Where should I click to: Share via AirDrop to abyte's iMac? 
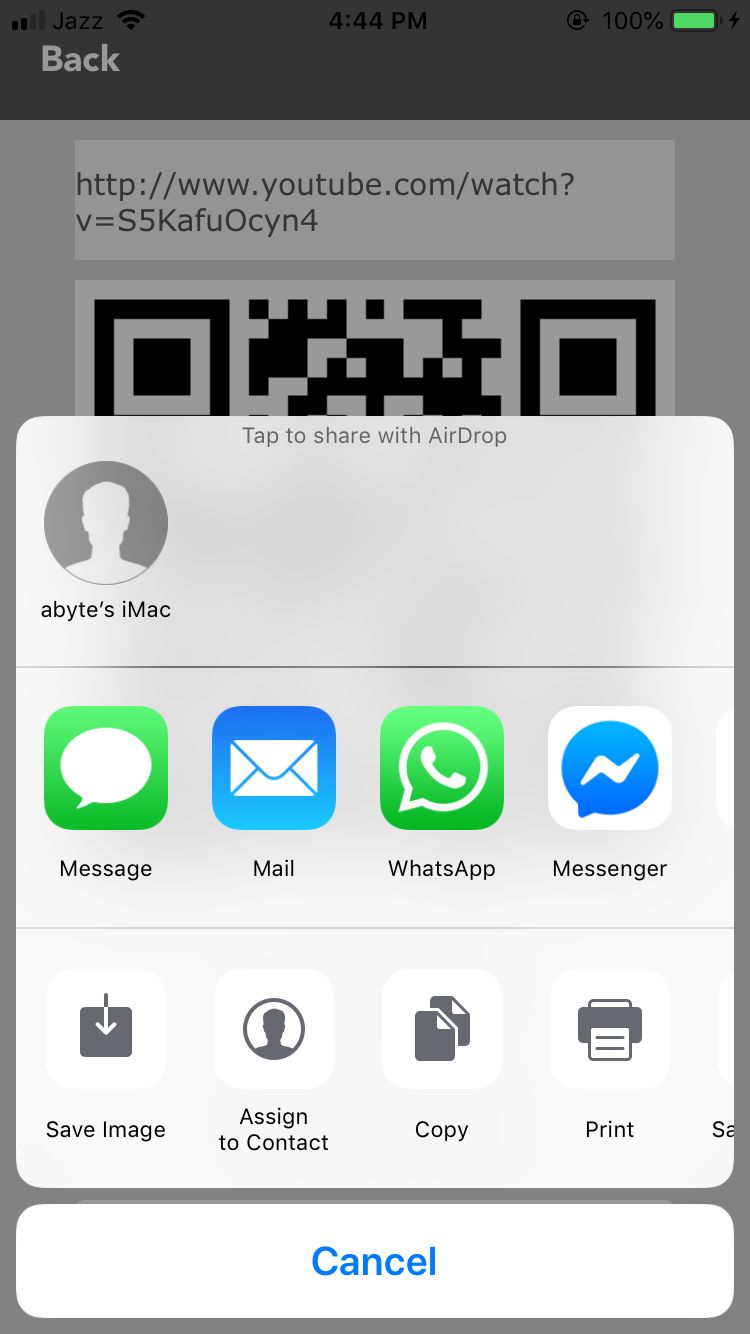pos(106,523)
